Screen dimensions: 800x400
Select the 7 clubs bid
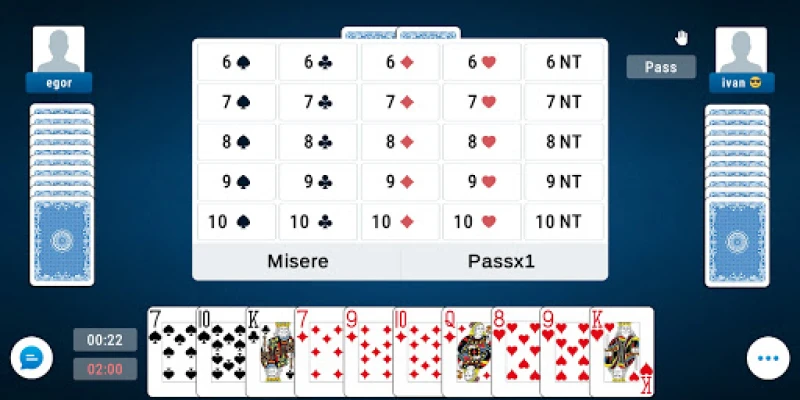pos(318,102)
